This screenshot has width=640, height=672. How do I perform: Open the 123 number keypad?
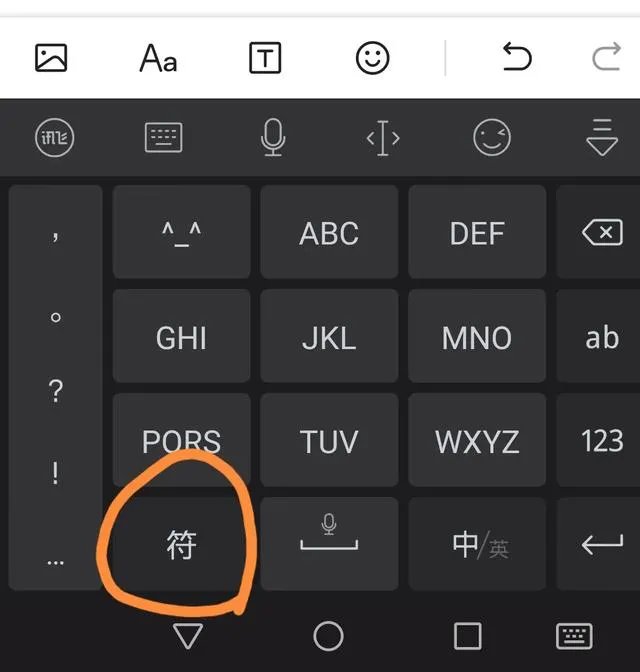601,441
